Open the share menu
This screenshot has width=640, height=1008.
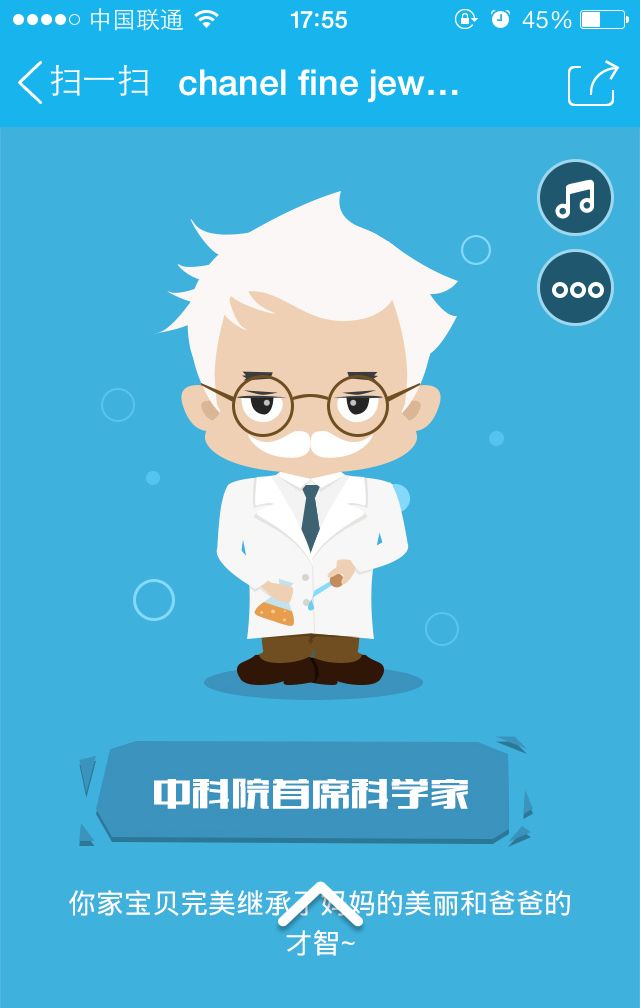pyautogui.click(x=592, y=84)
